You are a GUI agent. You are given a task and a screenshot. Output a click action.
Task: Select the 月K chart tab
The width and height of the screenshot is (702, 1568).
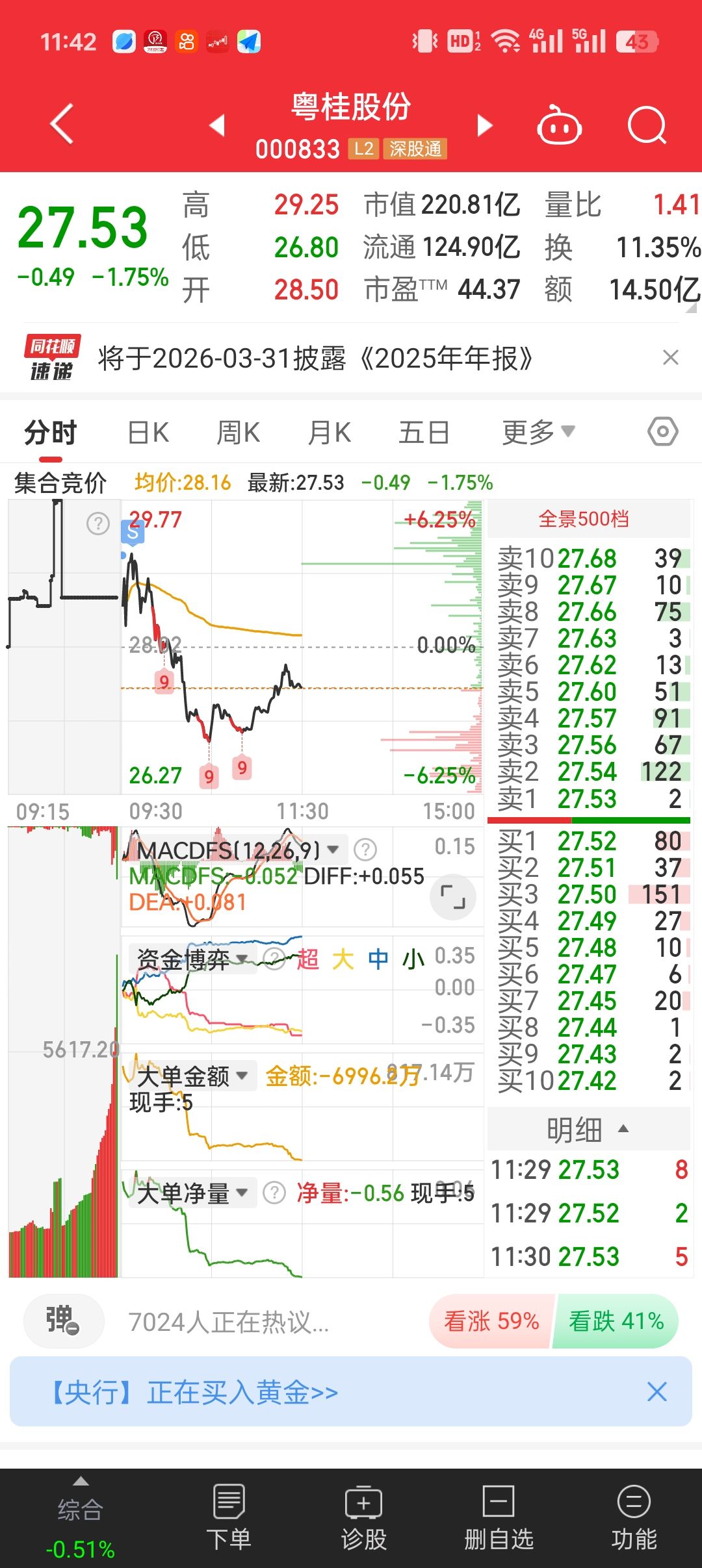tap(330, 433)
